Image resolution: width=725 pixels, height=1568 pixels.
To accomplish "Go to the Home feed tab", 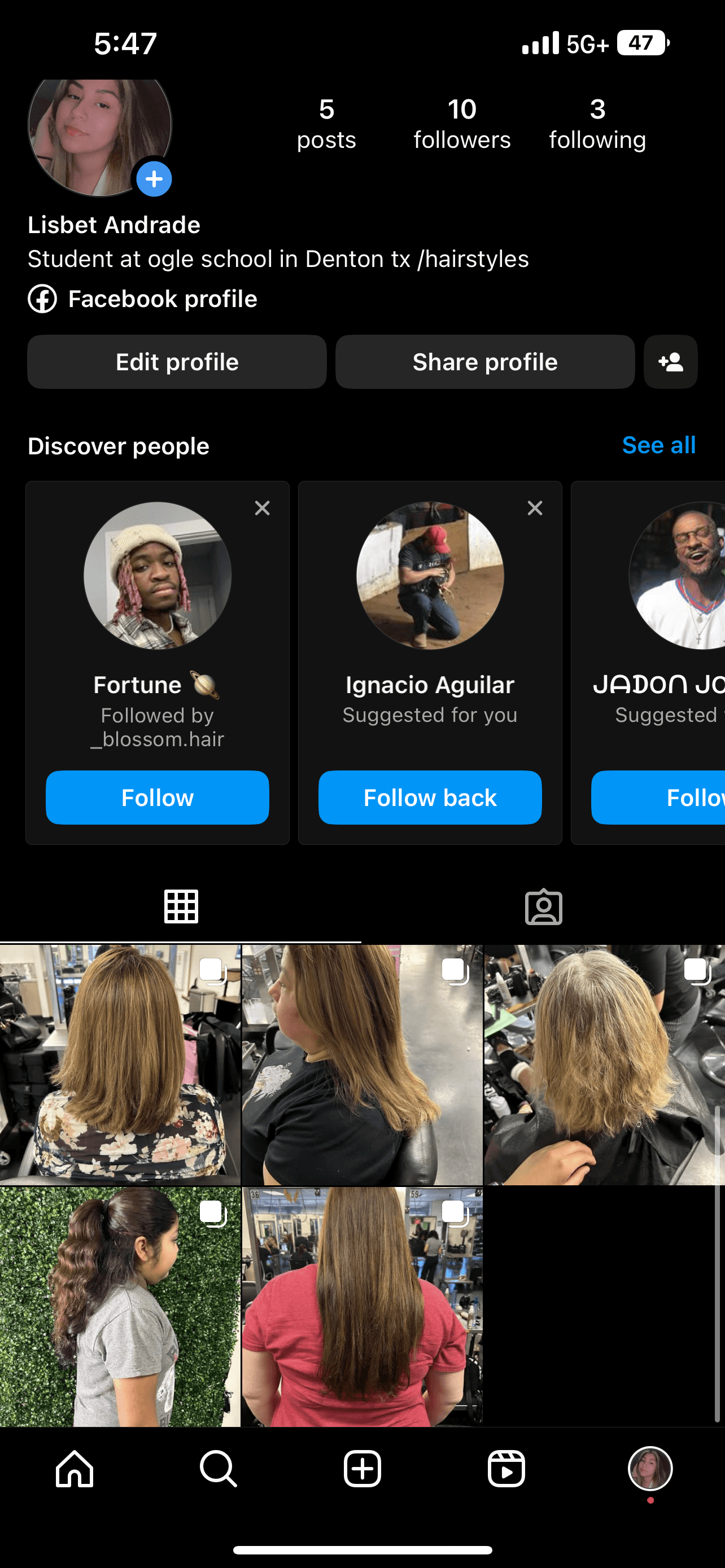I will tap(75, 1469).
